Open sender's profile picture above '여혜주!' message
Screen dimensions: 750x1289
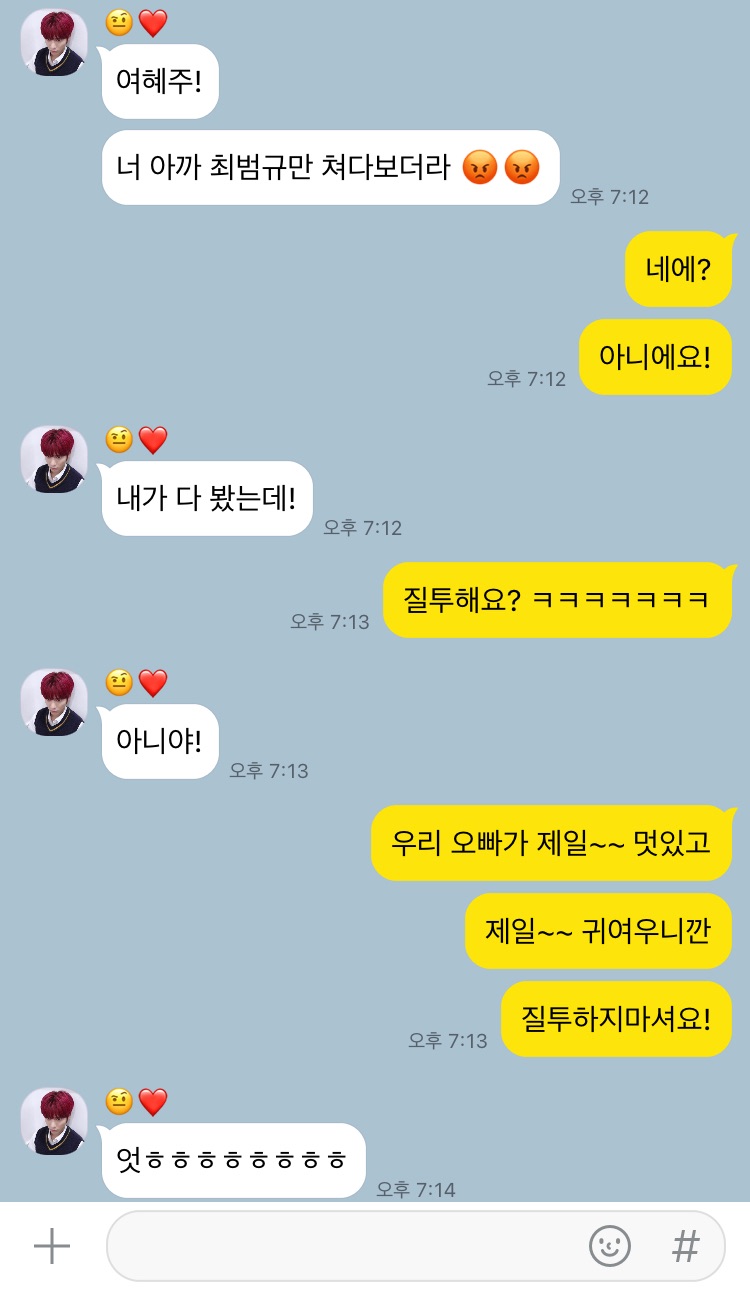point(54,43)
